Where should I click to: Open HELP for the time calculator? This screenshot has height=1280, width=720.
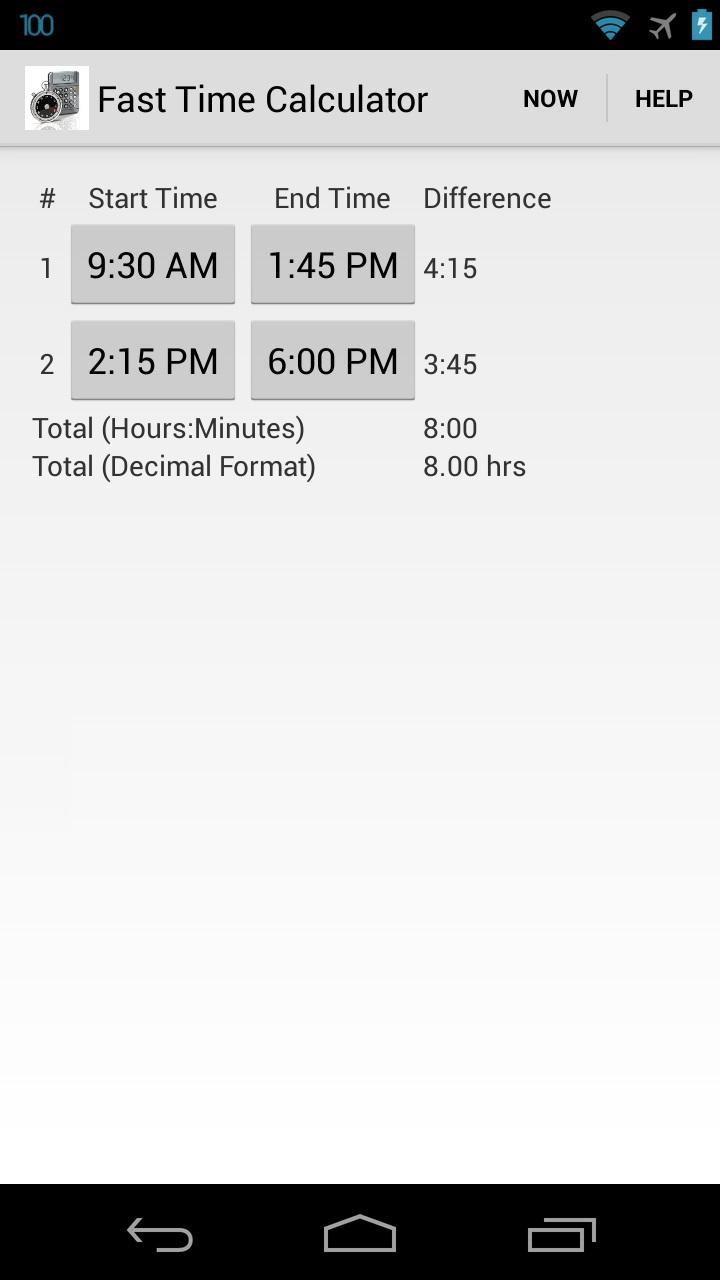[664, 98]
